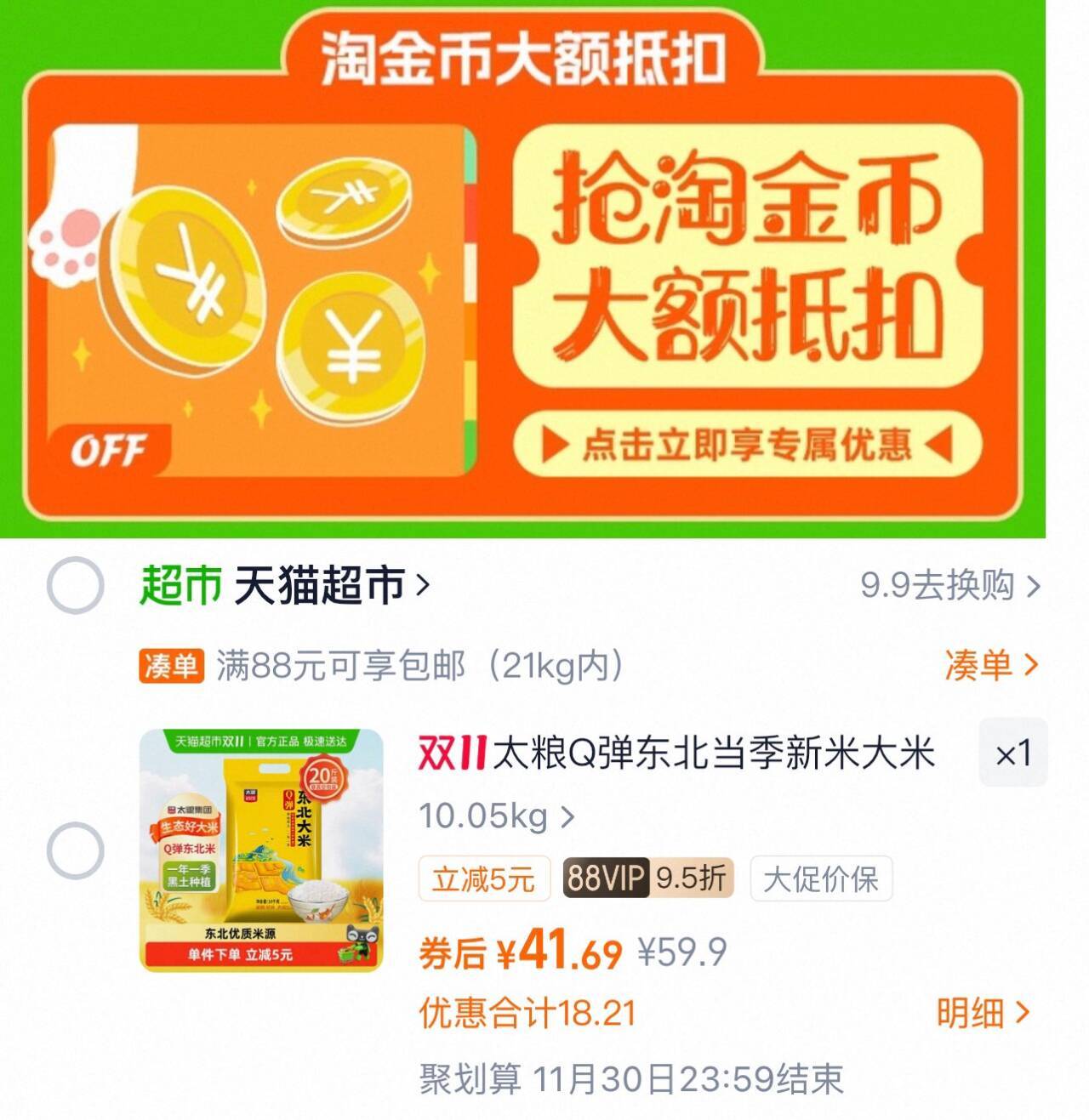The width and height of the screenshot is (1089, 1120).
Task: Select all items from 天猫超市
Action: tap(75, 586)
